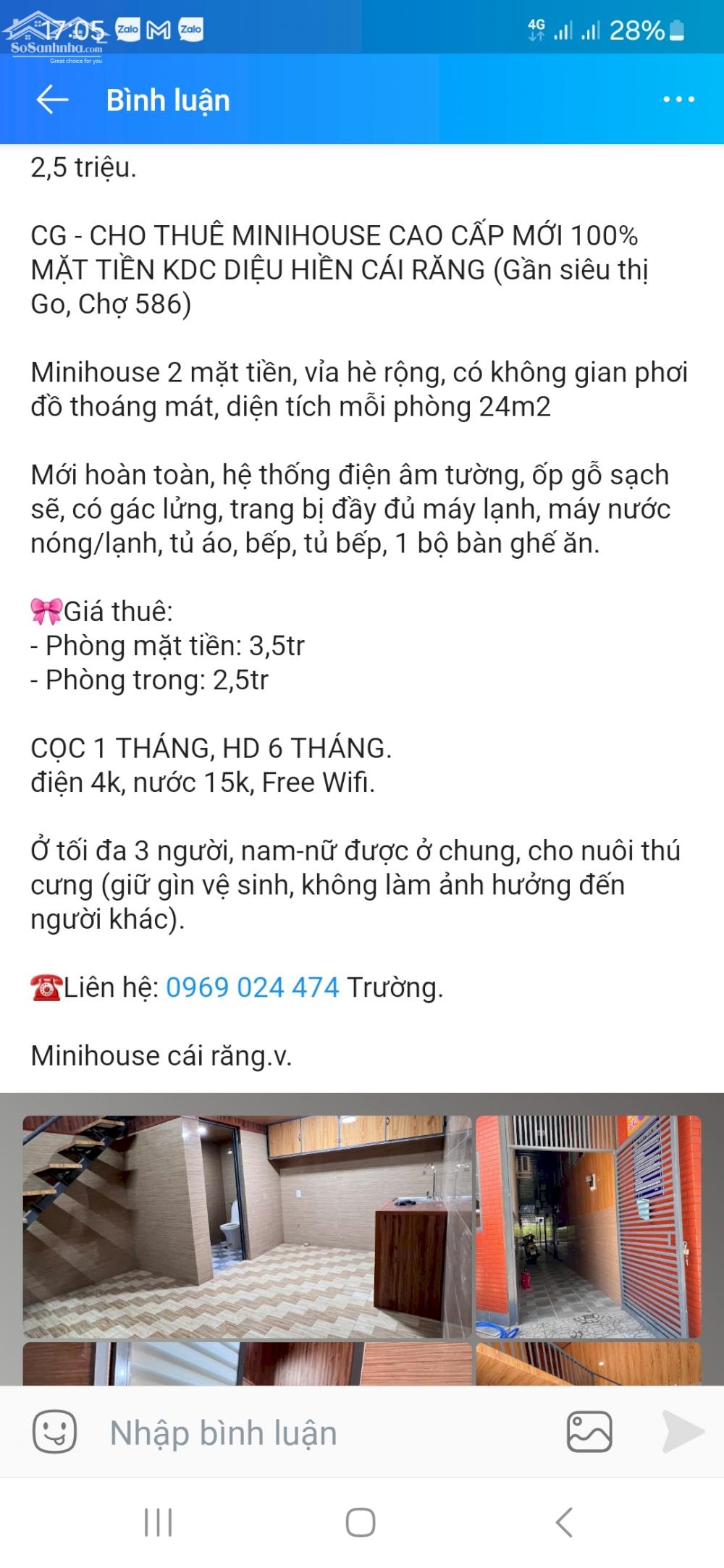
Task: Go to the system home screen
Action: (x=361, y=1522)
